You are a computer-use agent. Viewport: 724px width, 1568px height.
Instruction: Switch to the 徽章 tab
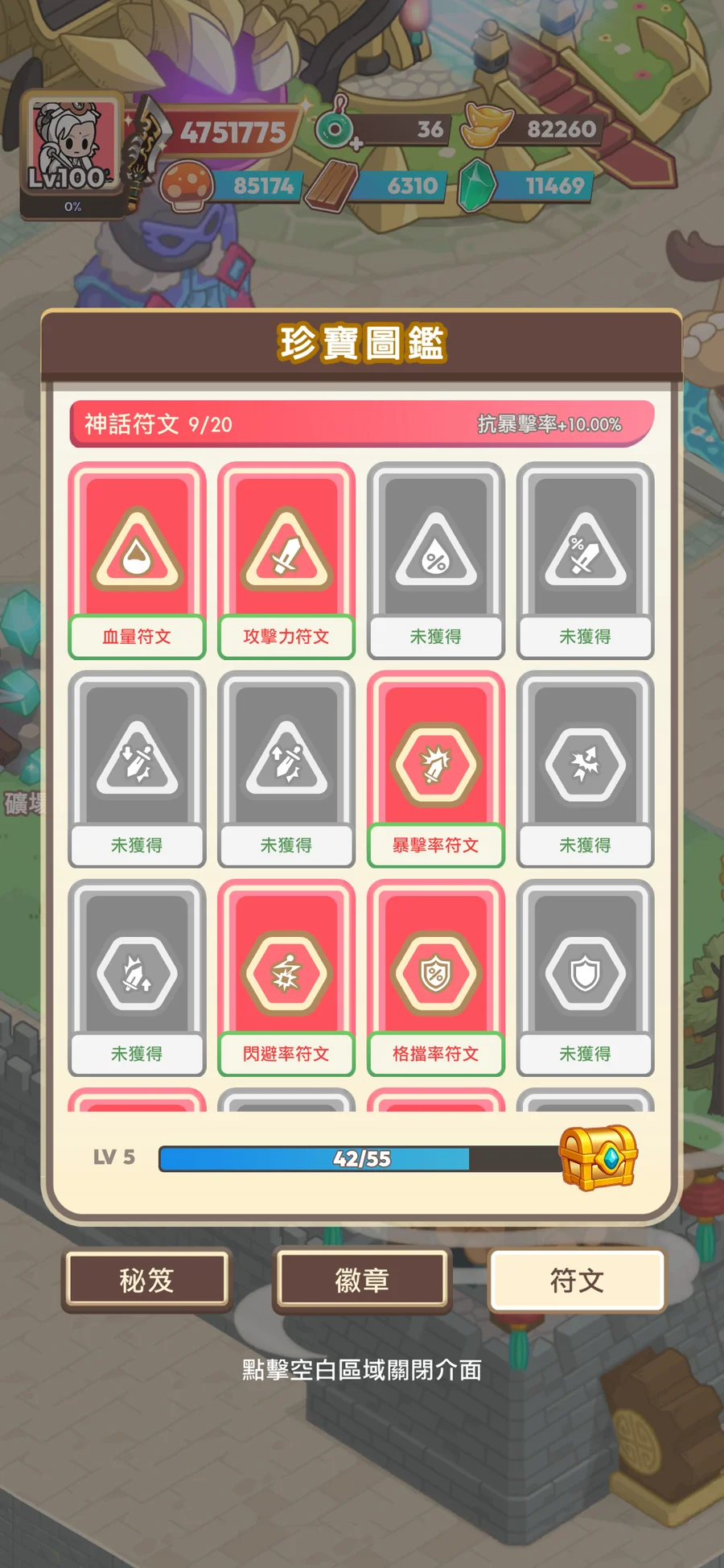pos(362,1279)
